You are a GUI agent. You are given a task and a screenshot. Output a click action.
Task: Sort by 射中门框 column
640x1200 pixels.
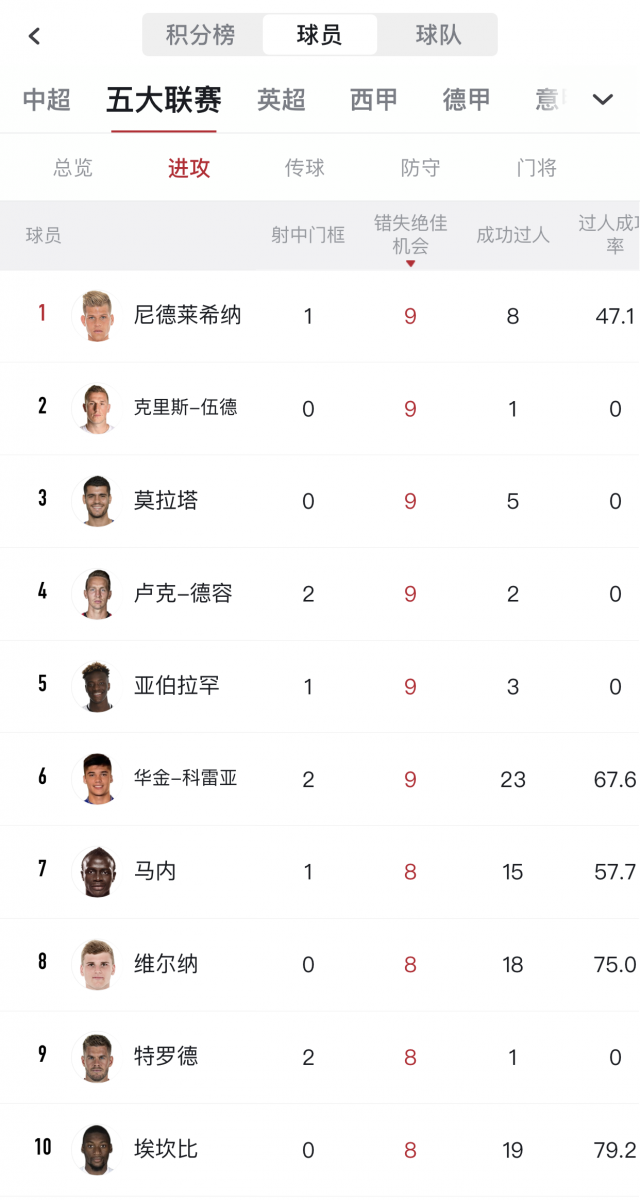point(308,235)
